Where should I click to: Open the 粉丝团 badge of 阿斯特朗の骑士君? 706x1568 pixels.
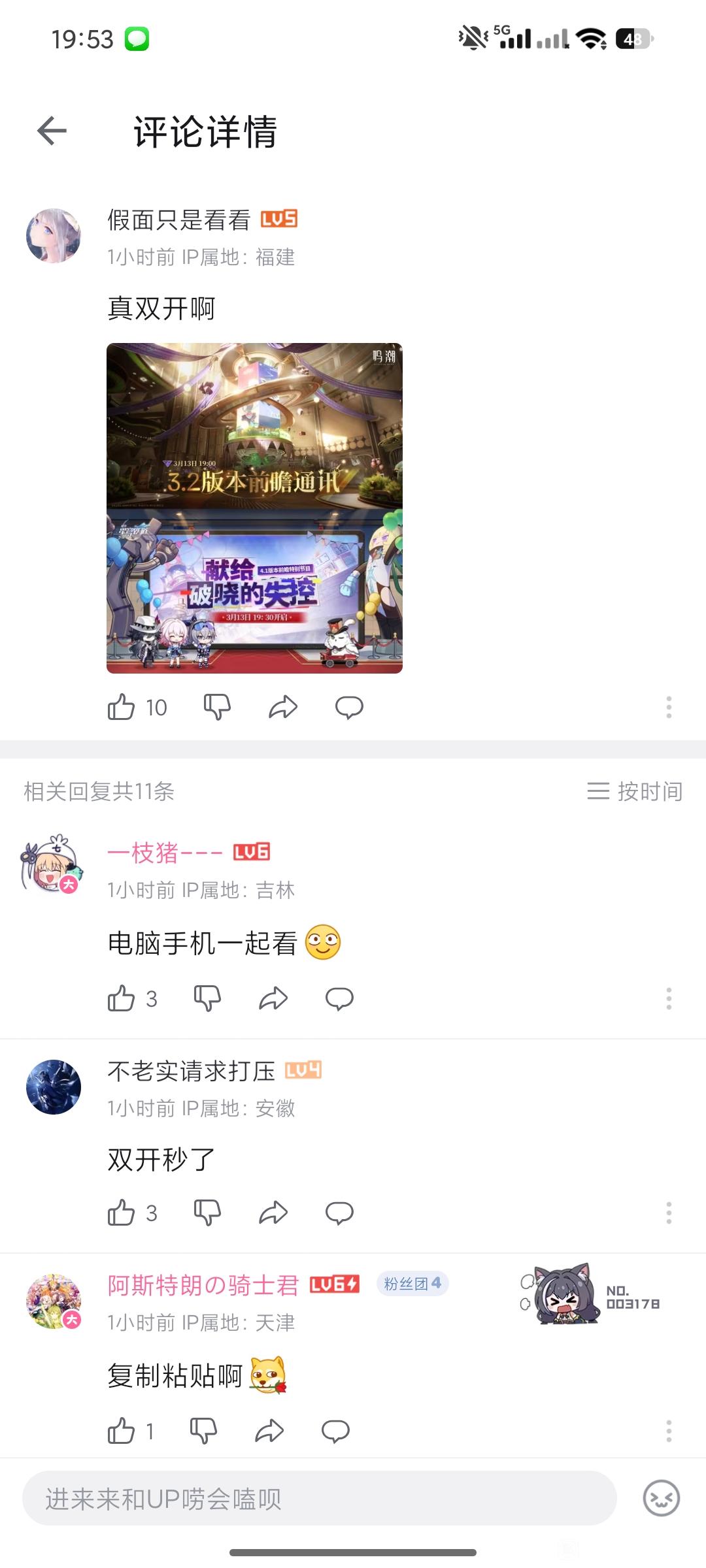pos(412,1284)
